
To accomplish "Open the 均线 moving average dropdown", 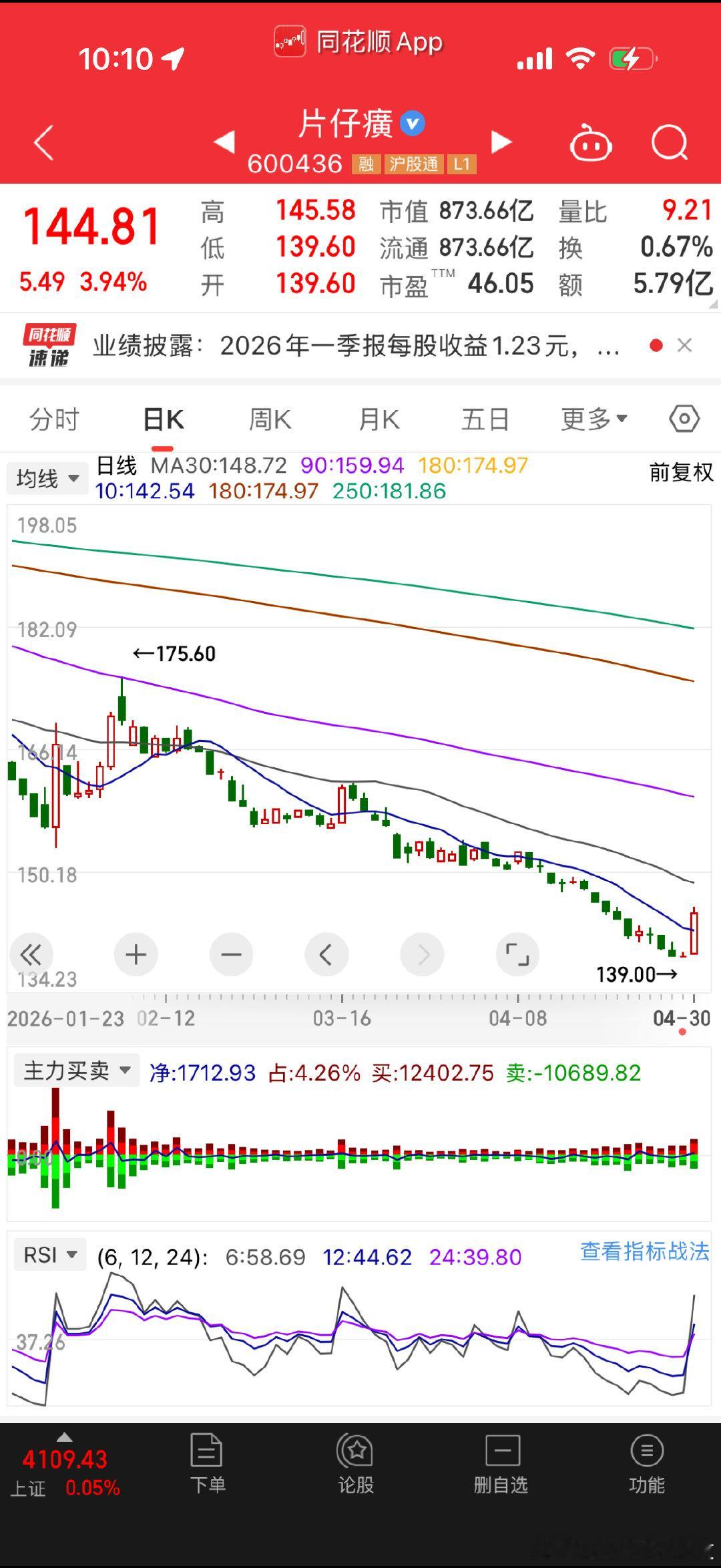I will coord(47,478).
